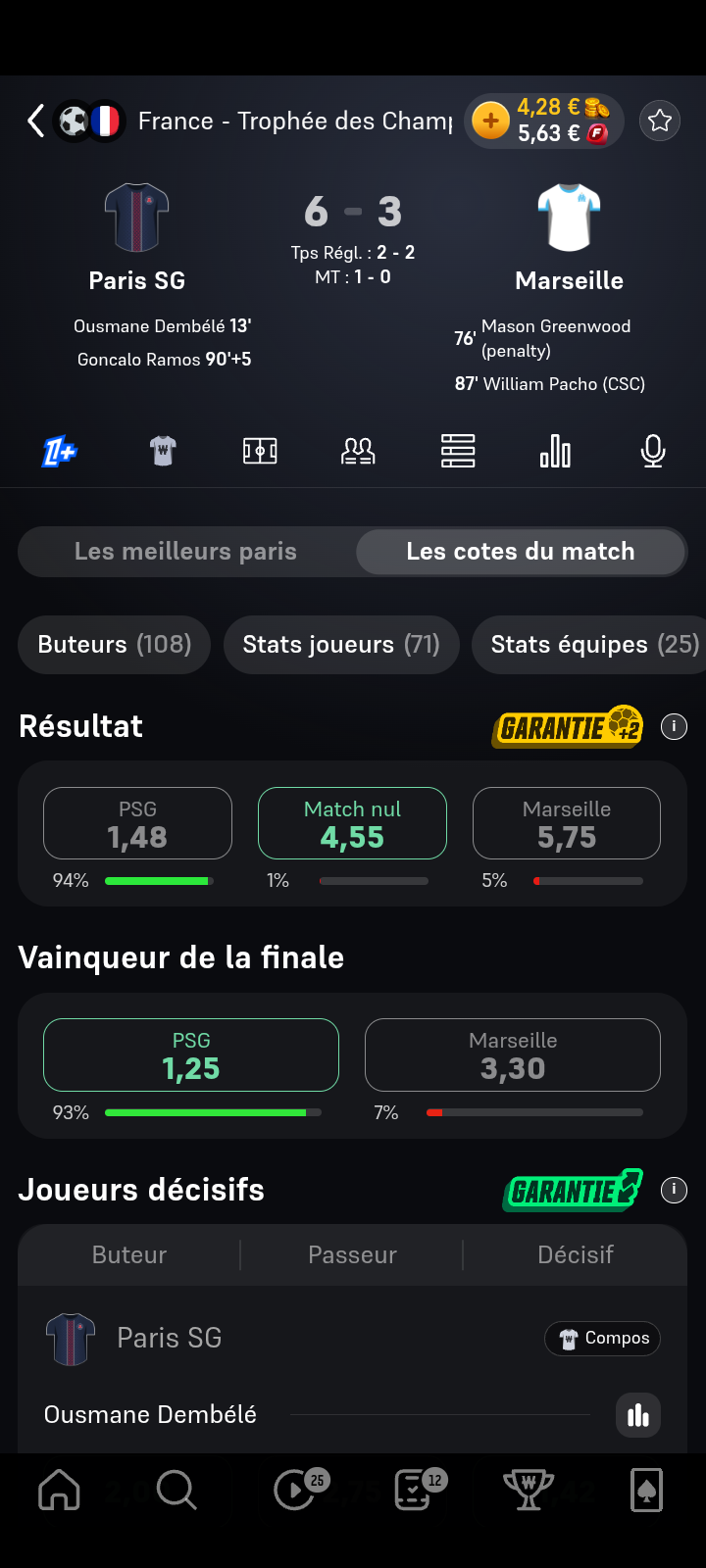This screenshot has height=1568, width=706.
Task: Add funds with the plus coin button
Action: click(490, 122)
